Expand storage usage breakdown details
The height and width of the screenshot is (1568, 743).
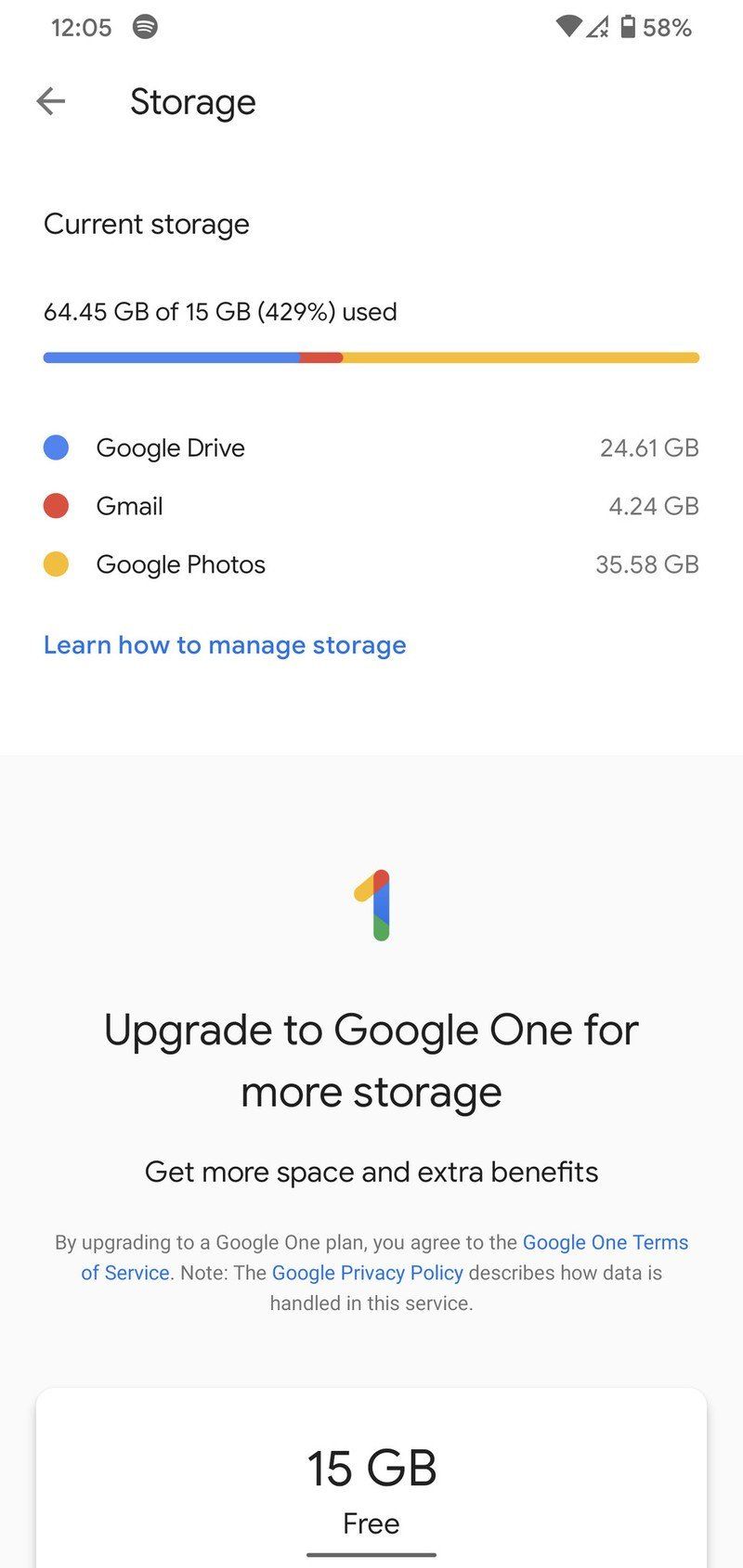[x=220, y=311]
